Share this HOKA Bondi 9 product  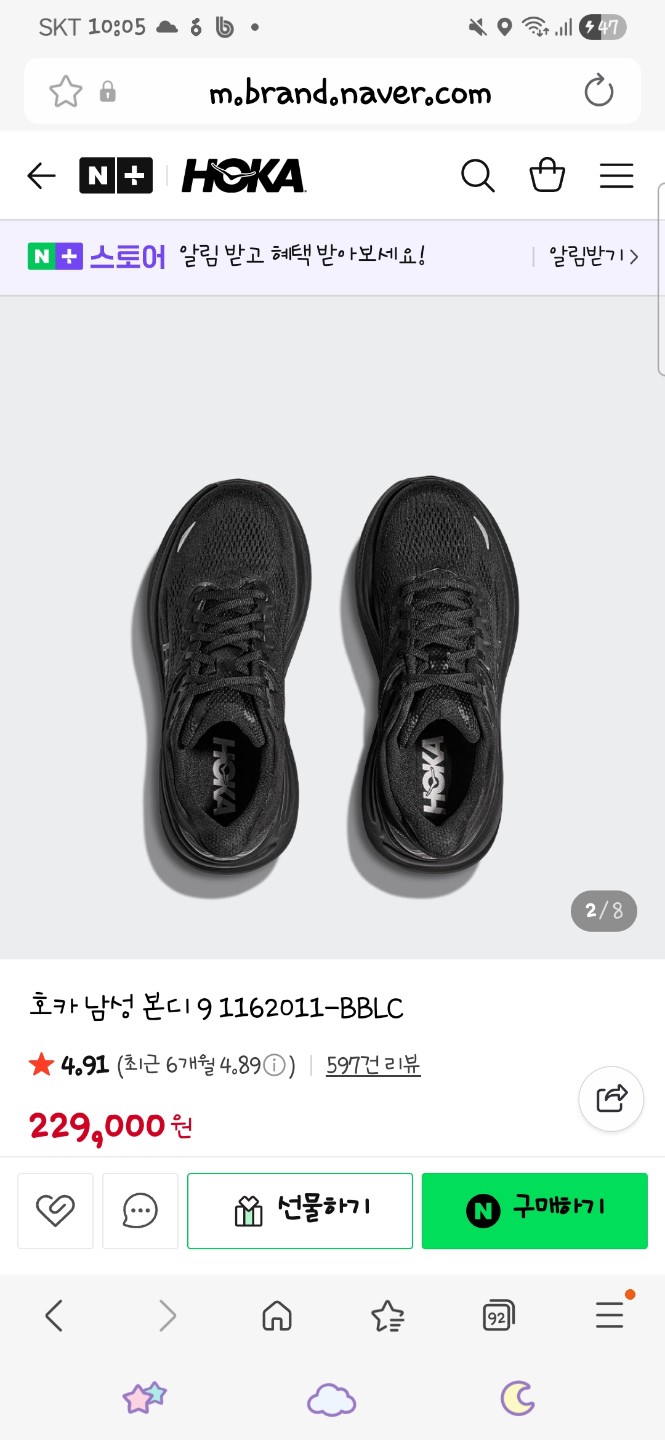tap(611, 1098)
